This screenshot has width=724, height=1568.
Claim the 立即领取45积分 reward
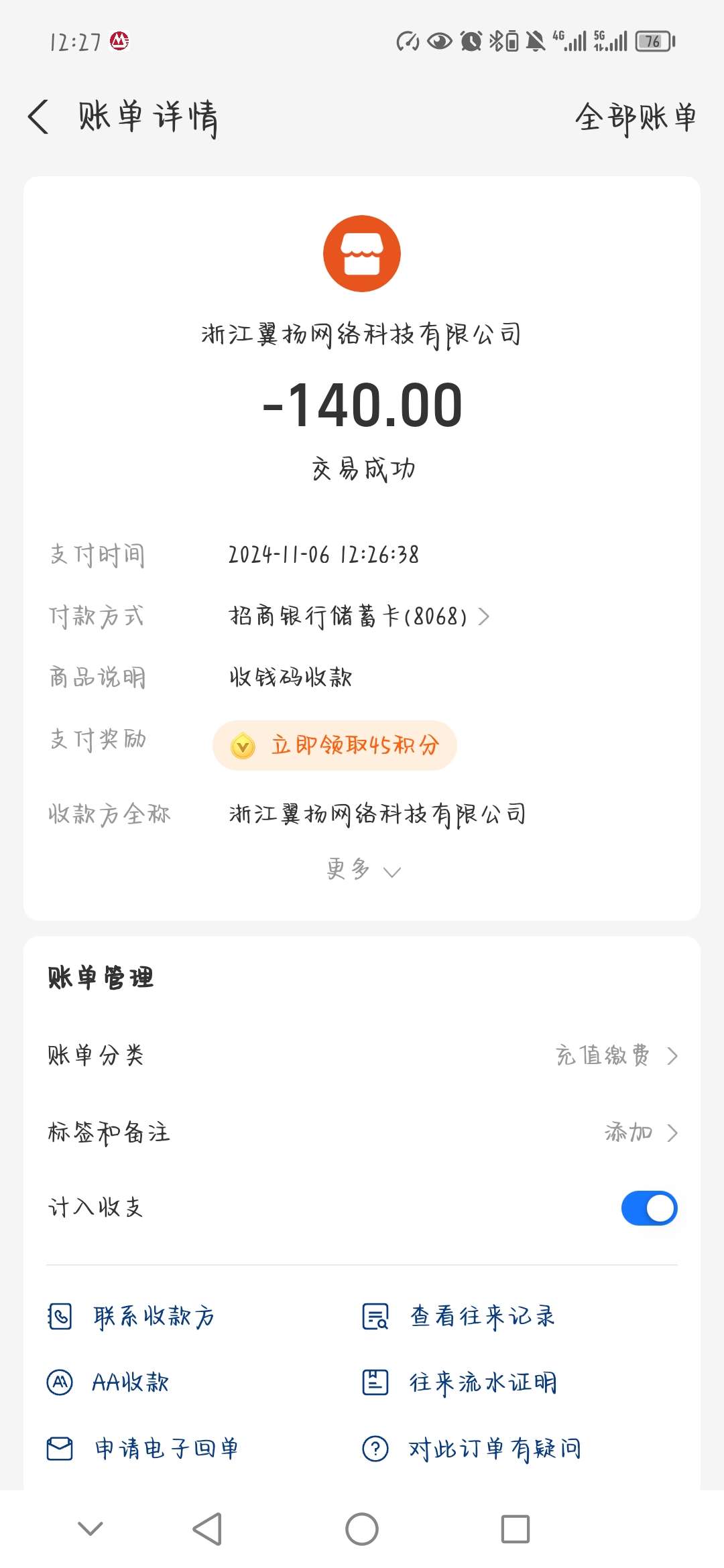point(335,745)
